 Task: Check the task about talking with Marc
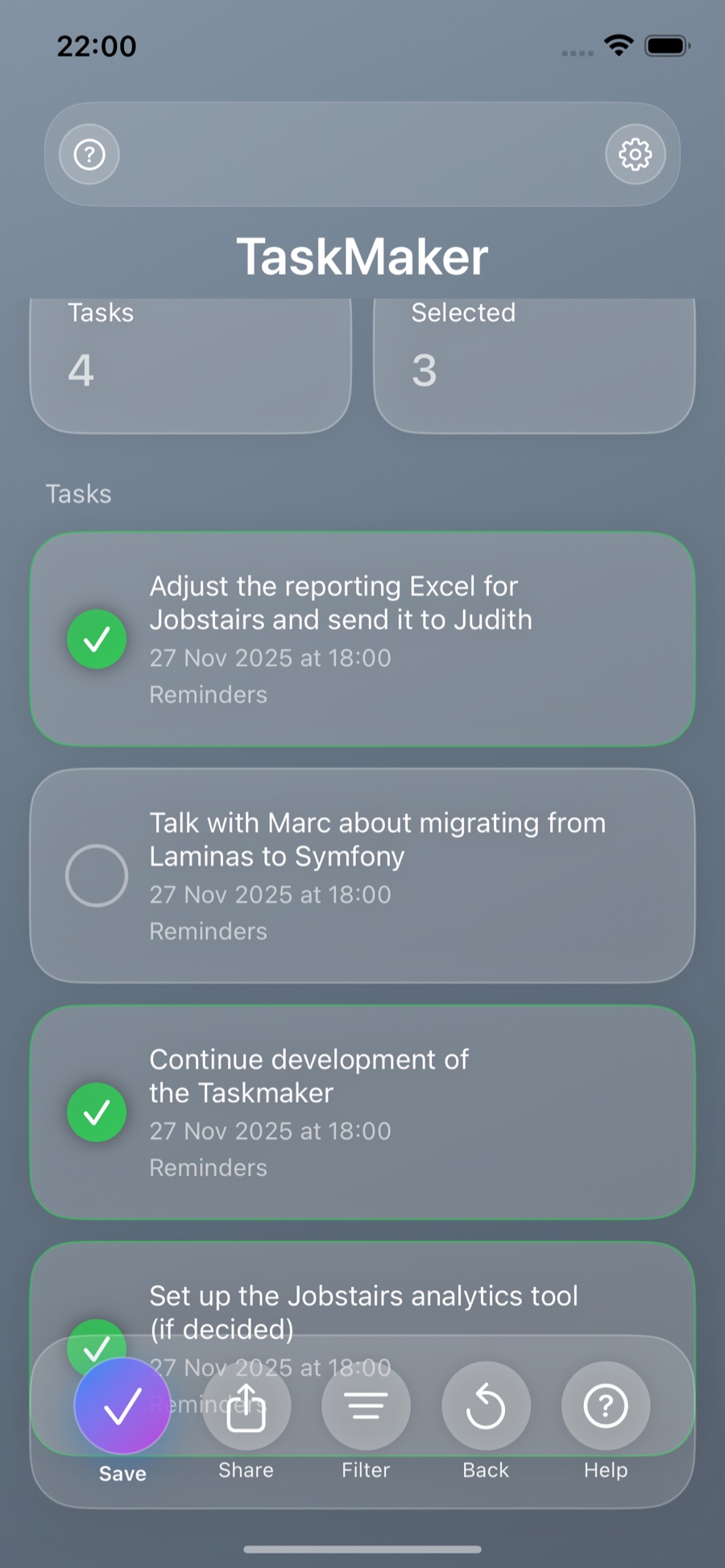coord(97,875)
